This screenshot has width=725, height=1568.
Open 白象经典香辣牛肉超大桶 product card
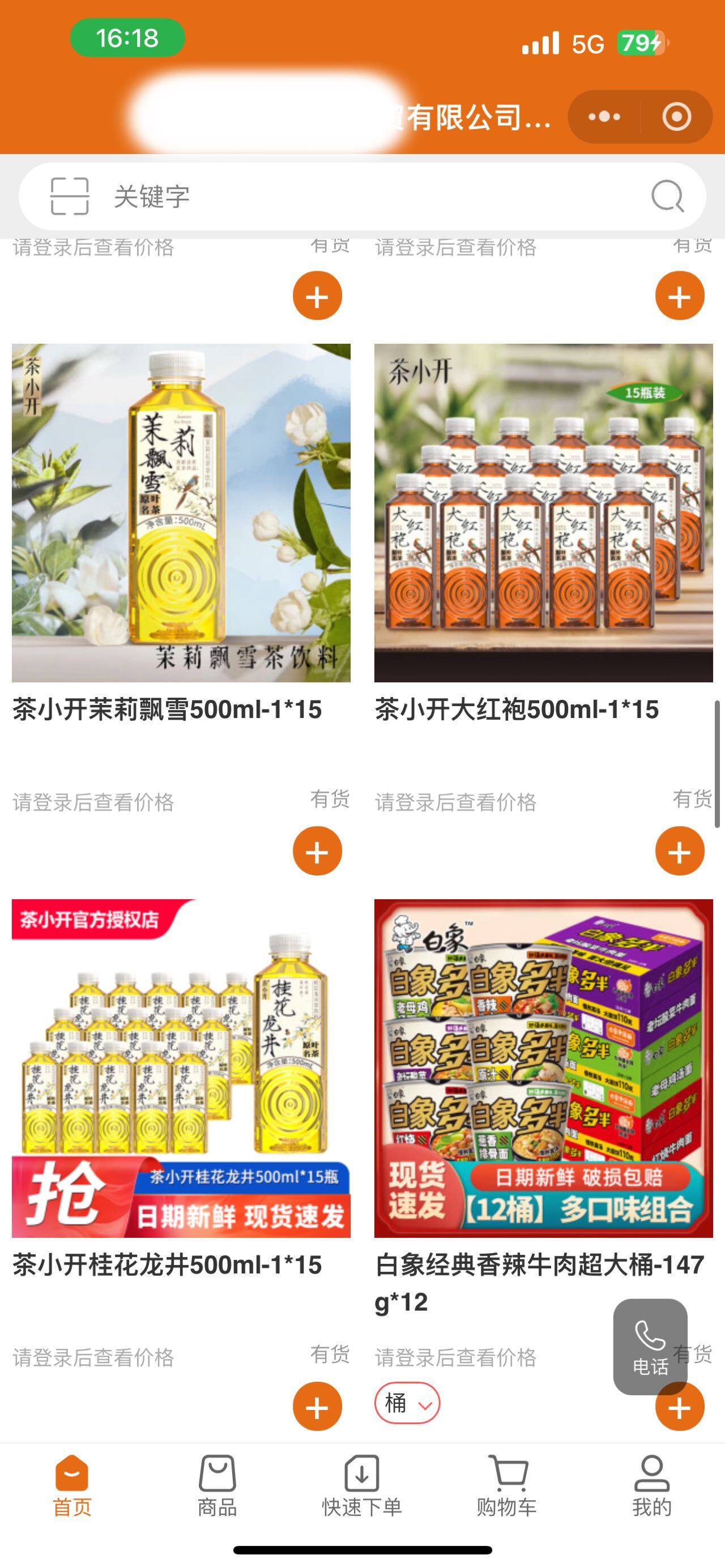tap(543, 1068)
